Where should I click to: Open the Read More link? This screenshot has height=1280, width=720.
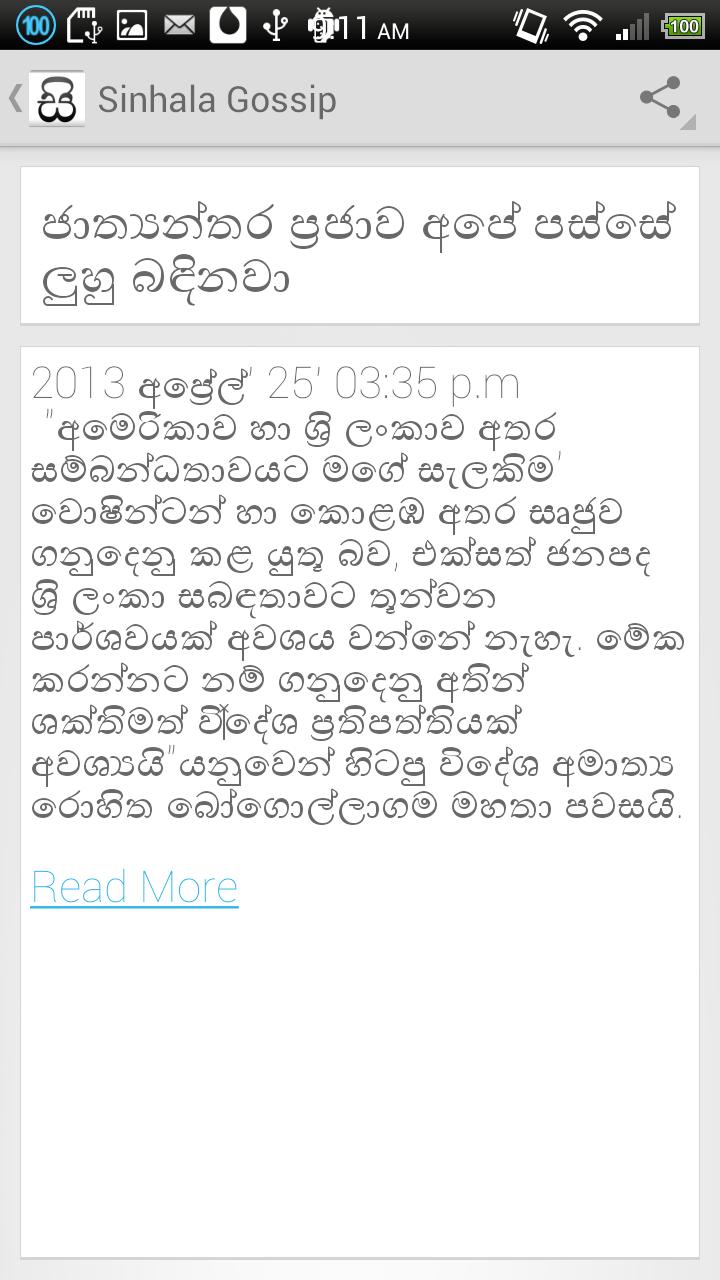[x=134, y=886]
